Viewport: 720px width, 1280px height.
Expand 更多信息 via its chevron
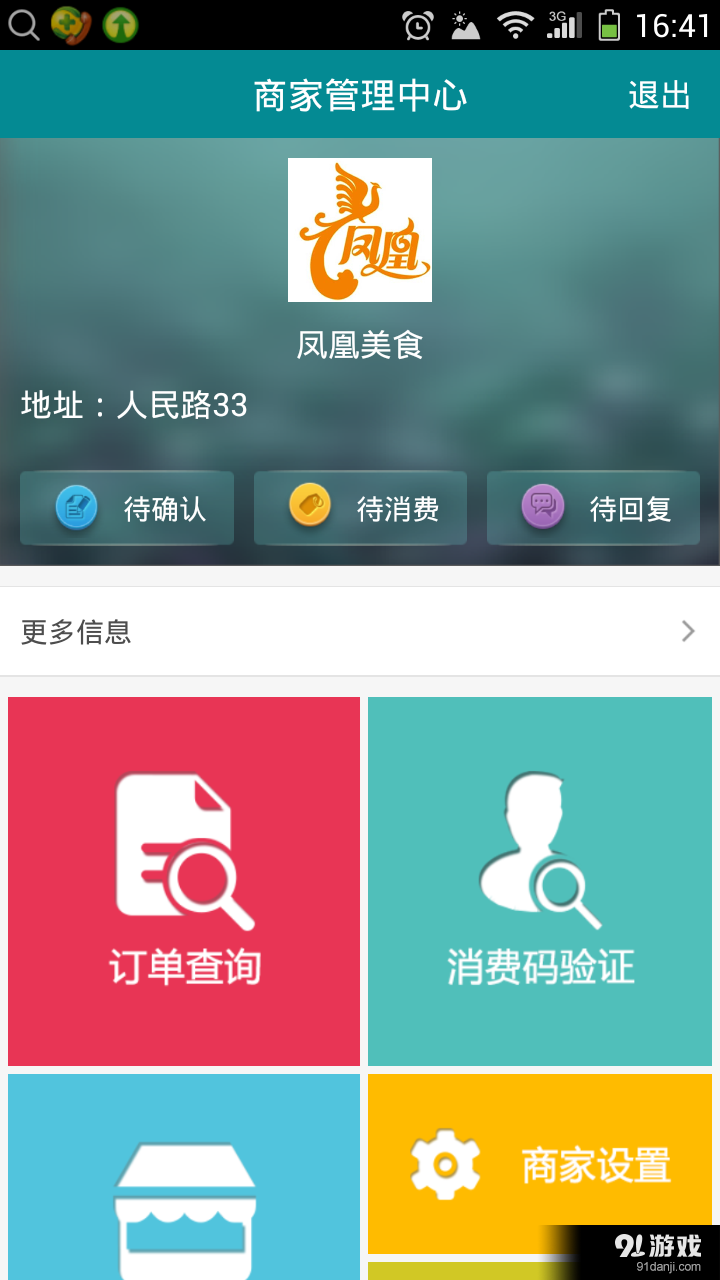(x=687, y=631)
